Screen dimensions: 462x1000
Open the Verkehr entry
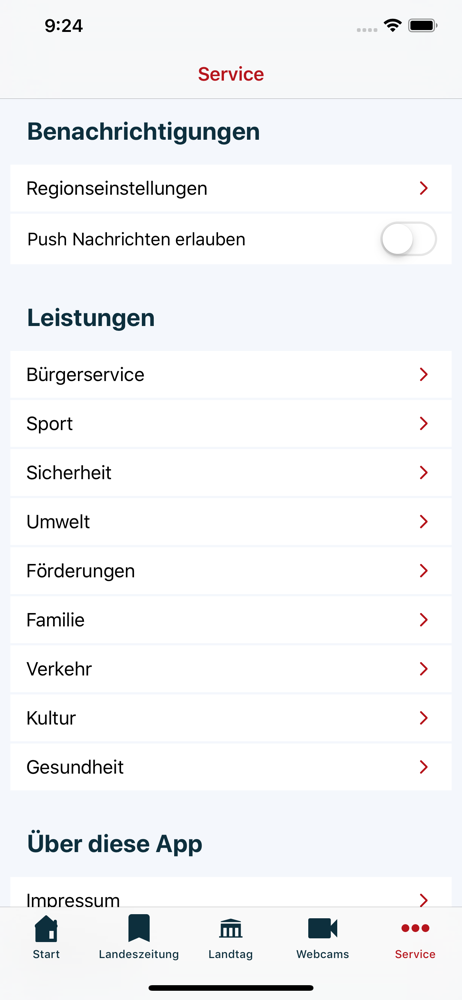[231, 669]
